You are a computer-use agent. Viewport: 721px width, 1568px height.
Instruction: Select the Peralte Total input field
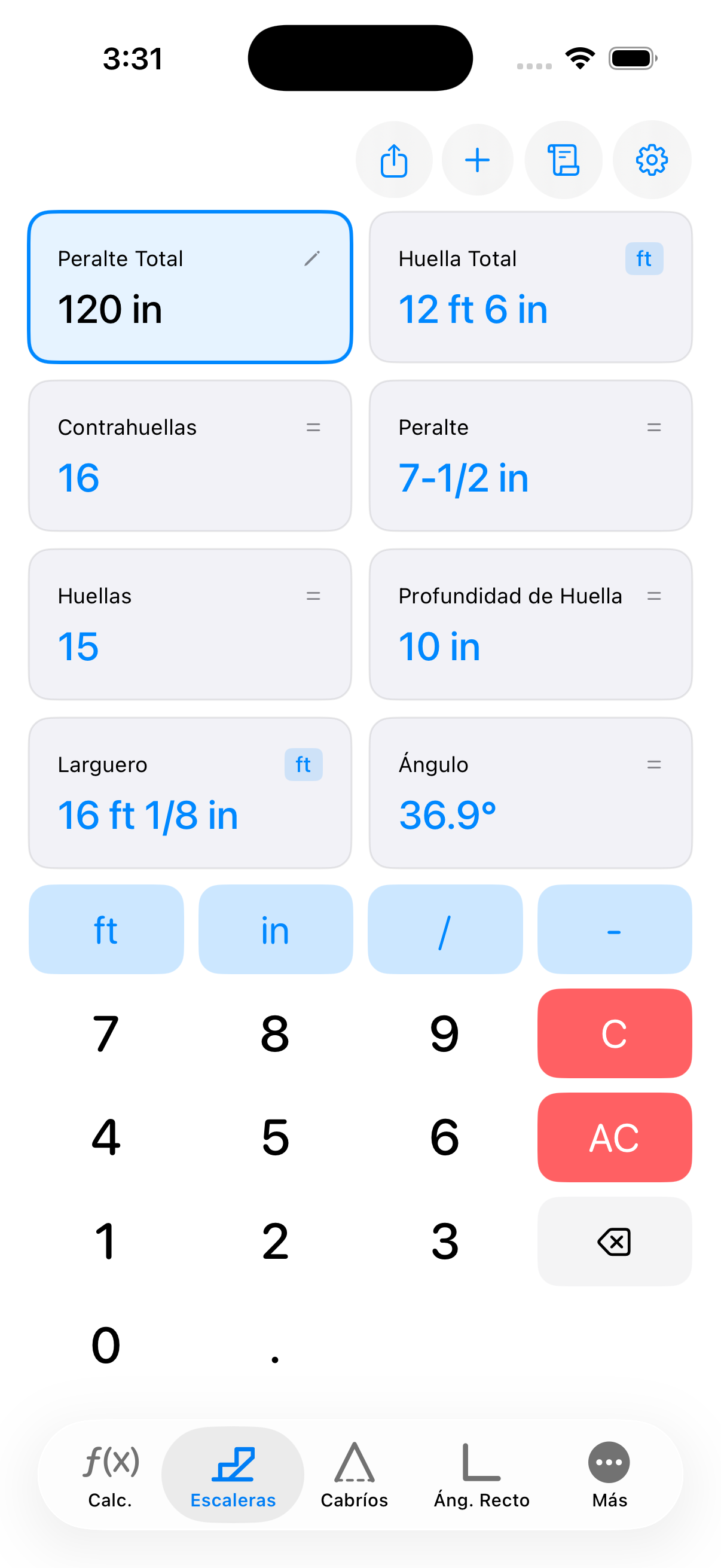pyautogui.click(x=191, y=286)
